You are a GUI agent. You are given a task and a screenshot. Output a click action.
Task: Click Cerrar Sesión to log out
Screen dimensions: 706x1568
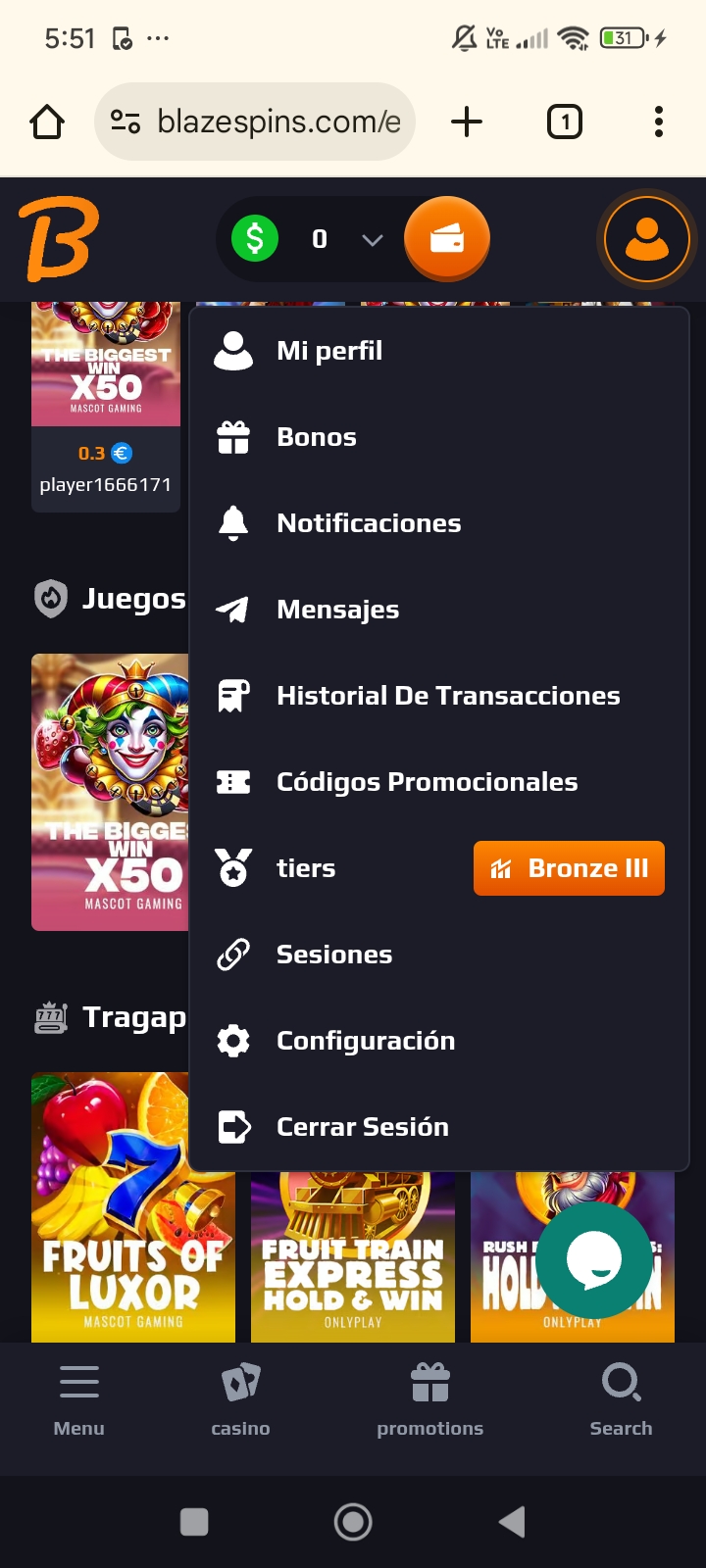(362, 1126)
